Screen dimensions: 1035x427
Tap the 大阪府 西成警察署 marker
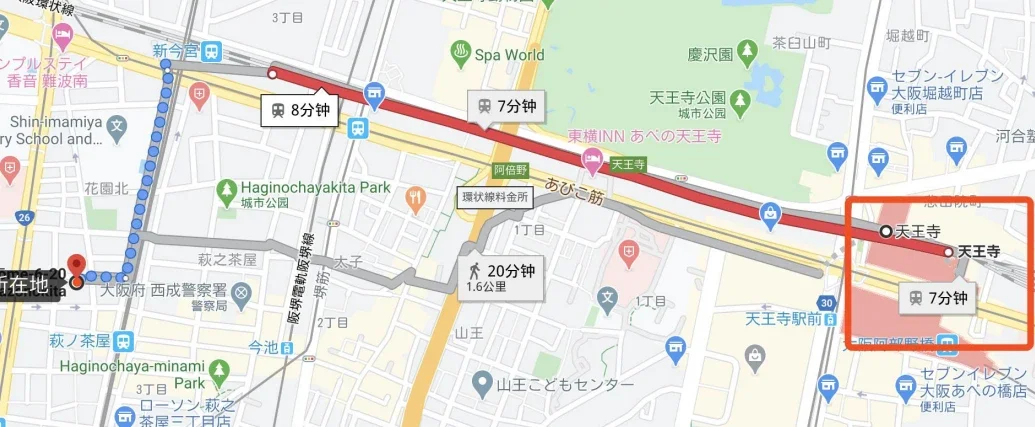click(x=240, y=292)
